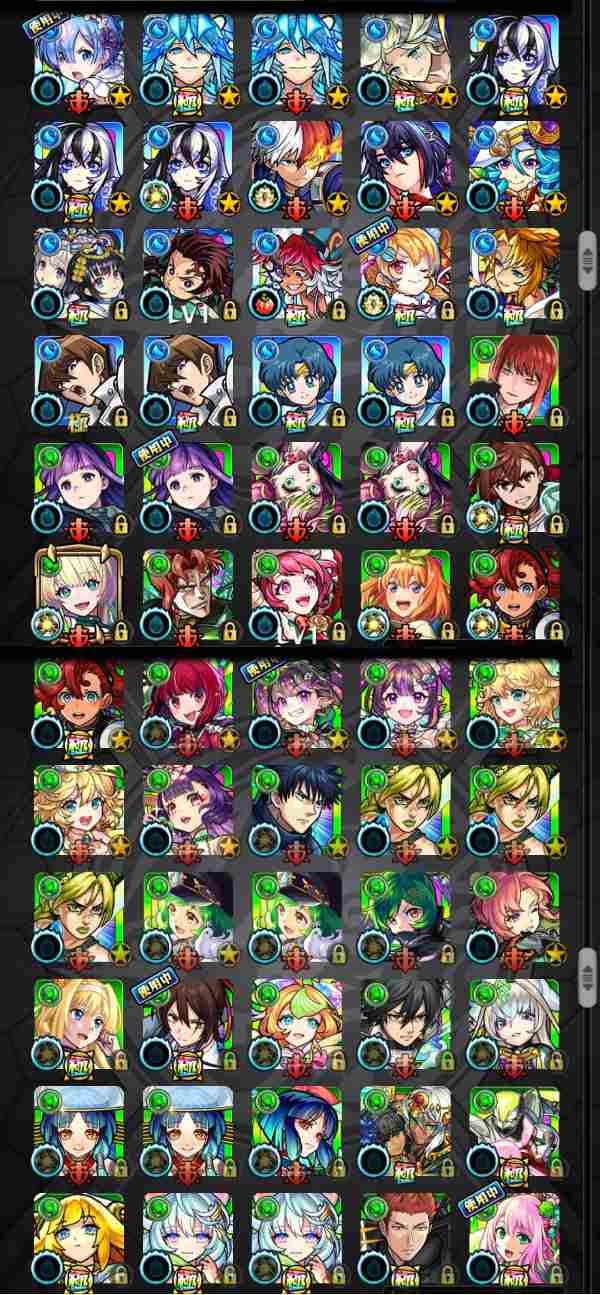600x1295 pixels.
Task: Open the silver armored robot character
Action: (x=514, y=1133)
